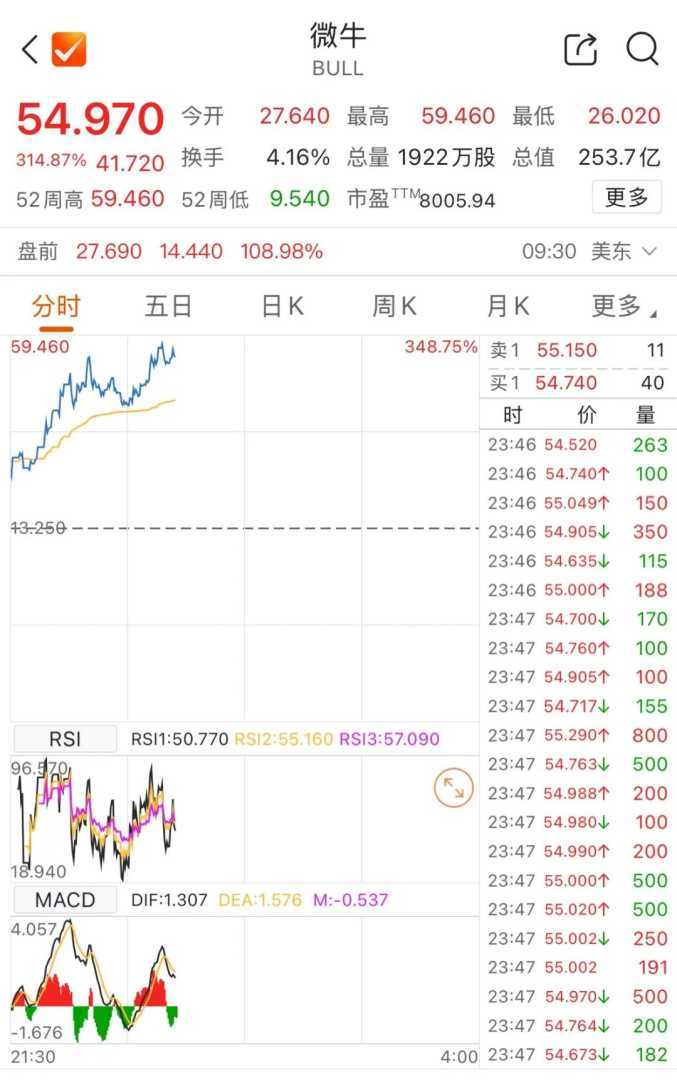Open the search magnifier

[x=642, y=49]
